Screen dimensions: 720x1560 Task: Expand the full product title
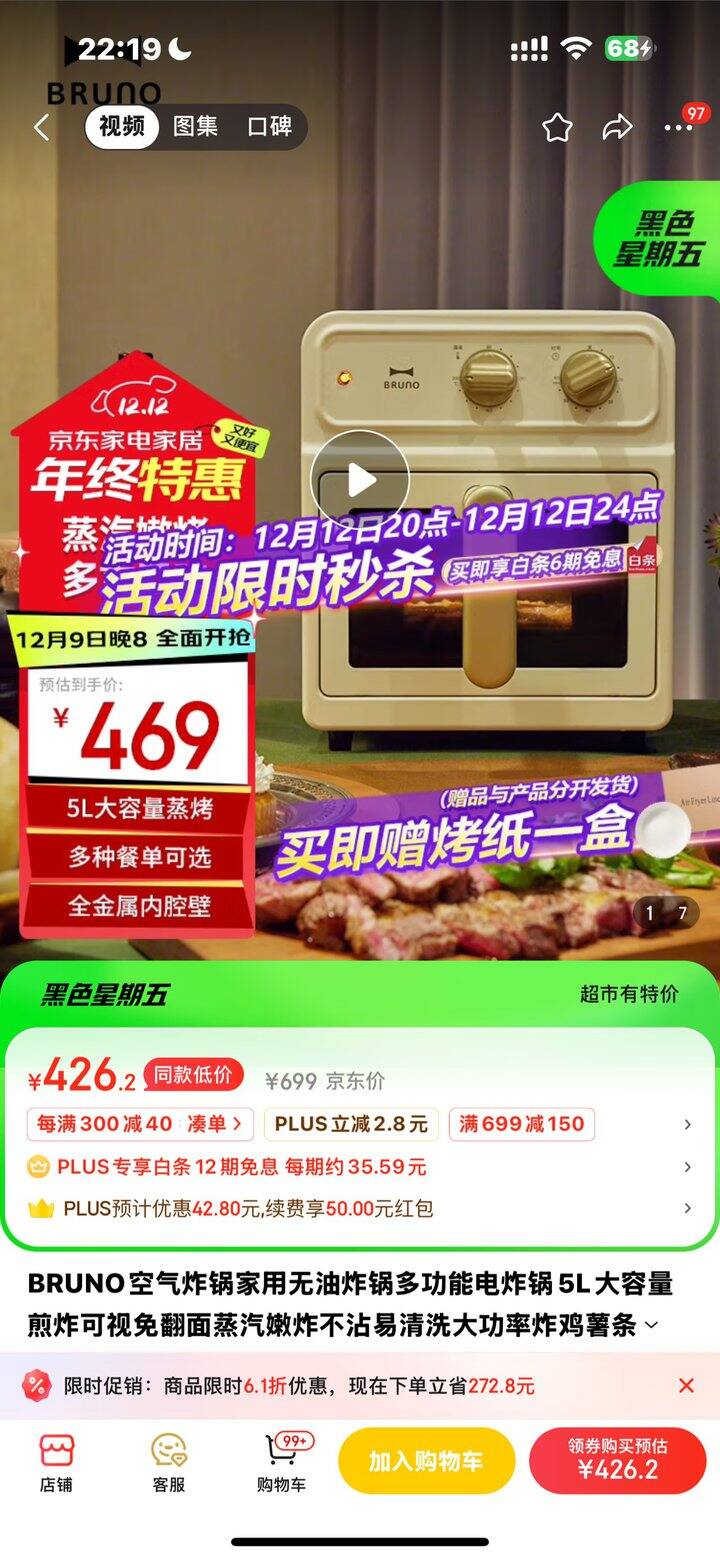[x=652, y=1326]
